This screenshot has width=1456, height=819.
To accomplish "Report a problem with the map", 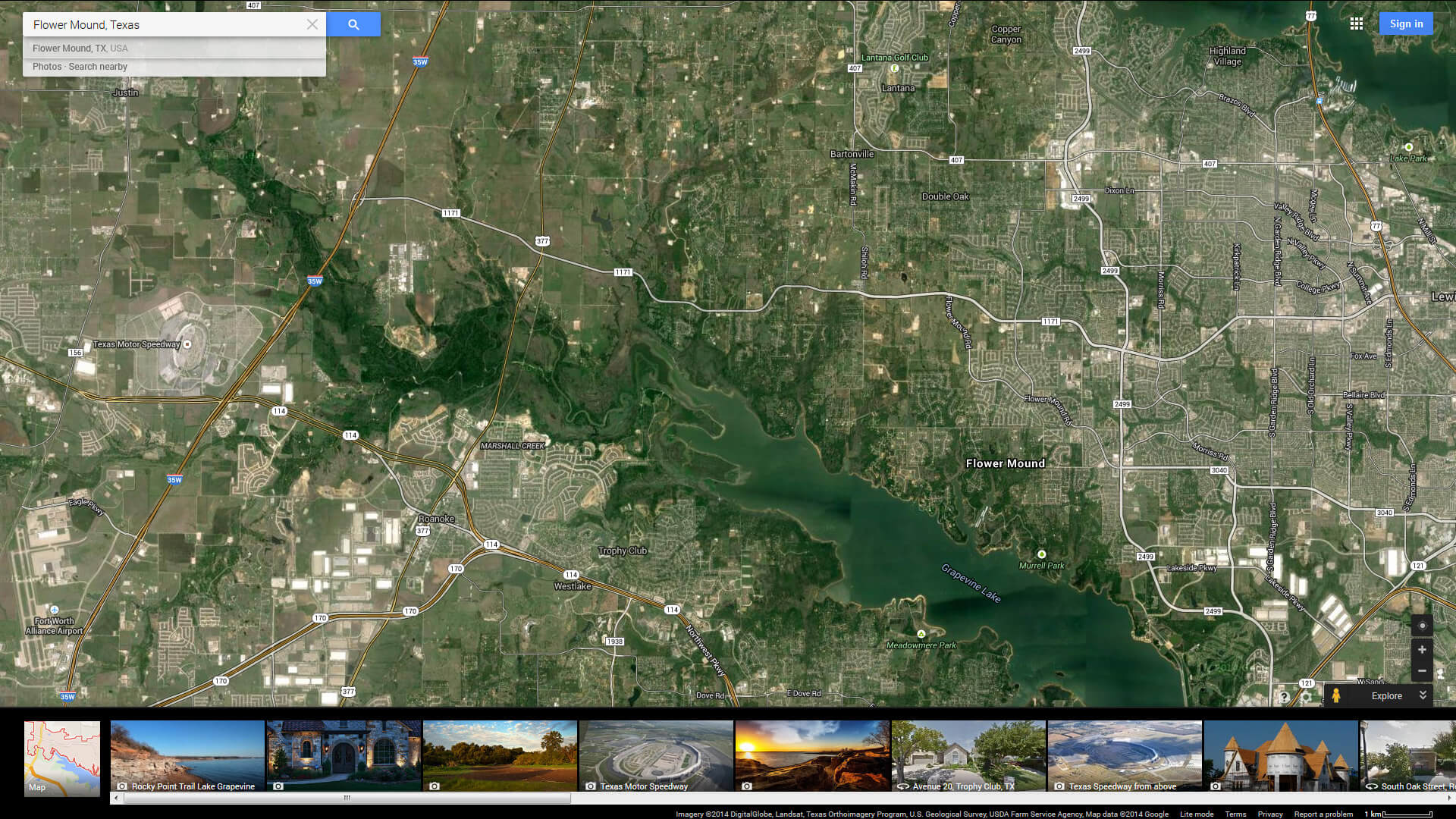I will tap(1323, 814).
